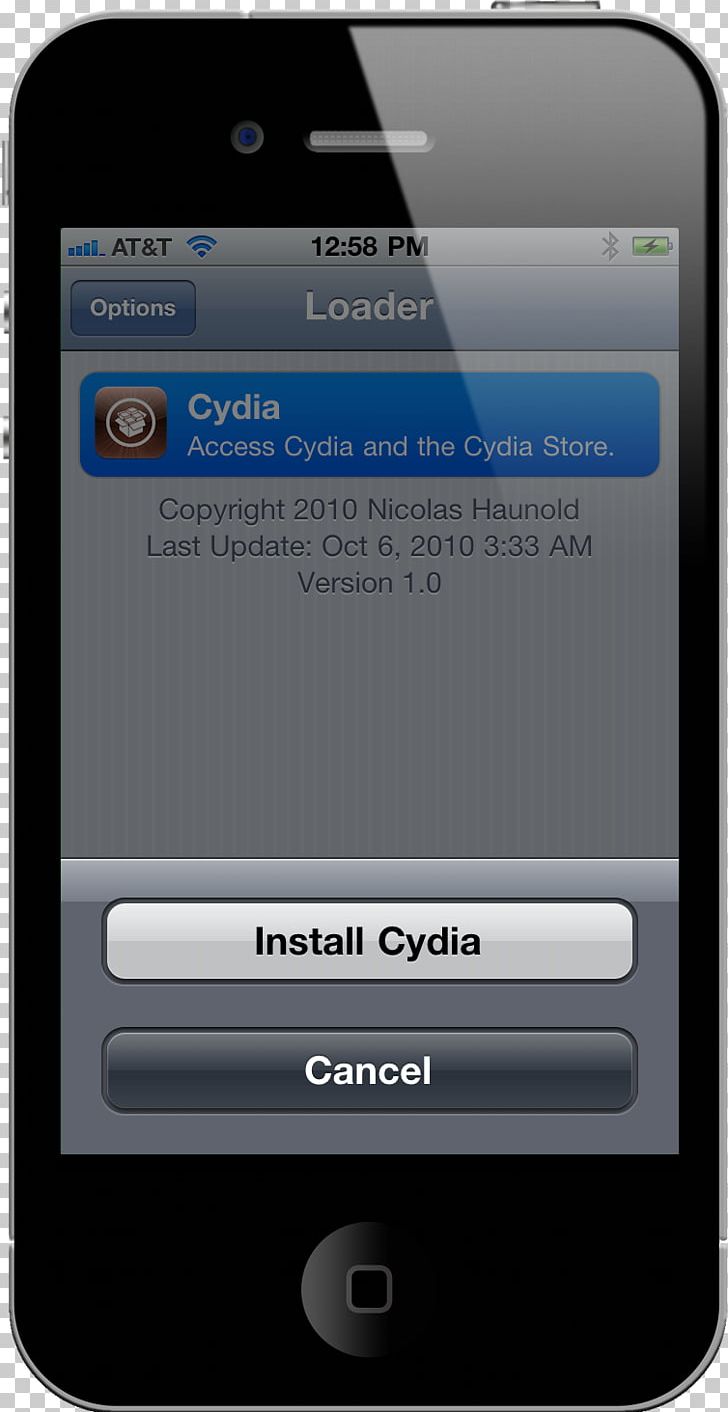Screen dimensions: 728x1412
Task: Select the Cydia package row
Action: [x=369, y=425]
